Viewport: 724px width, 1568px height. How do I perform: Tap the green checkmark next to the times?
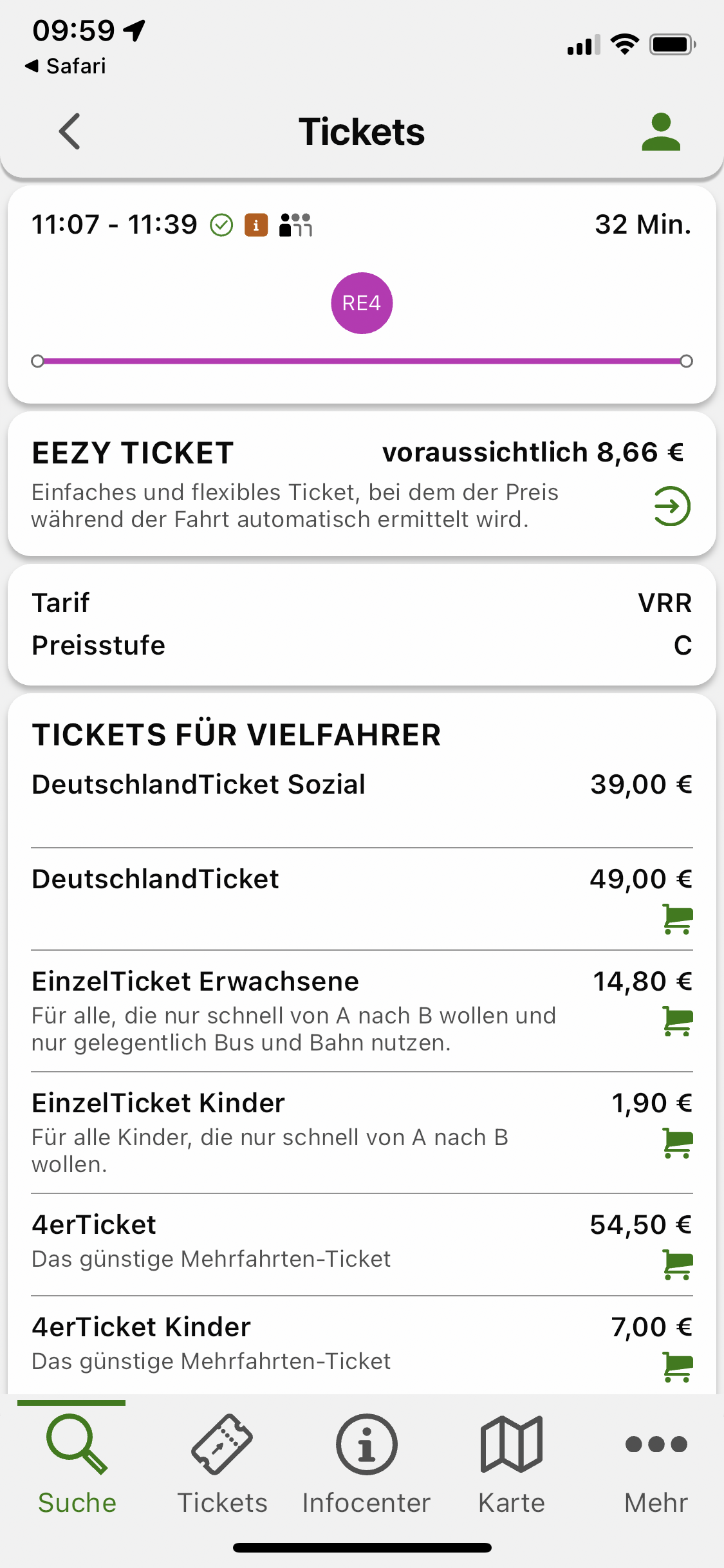pyautogui.click(x=221, y=225)
